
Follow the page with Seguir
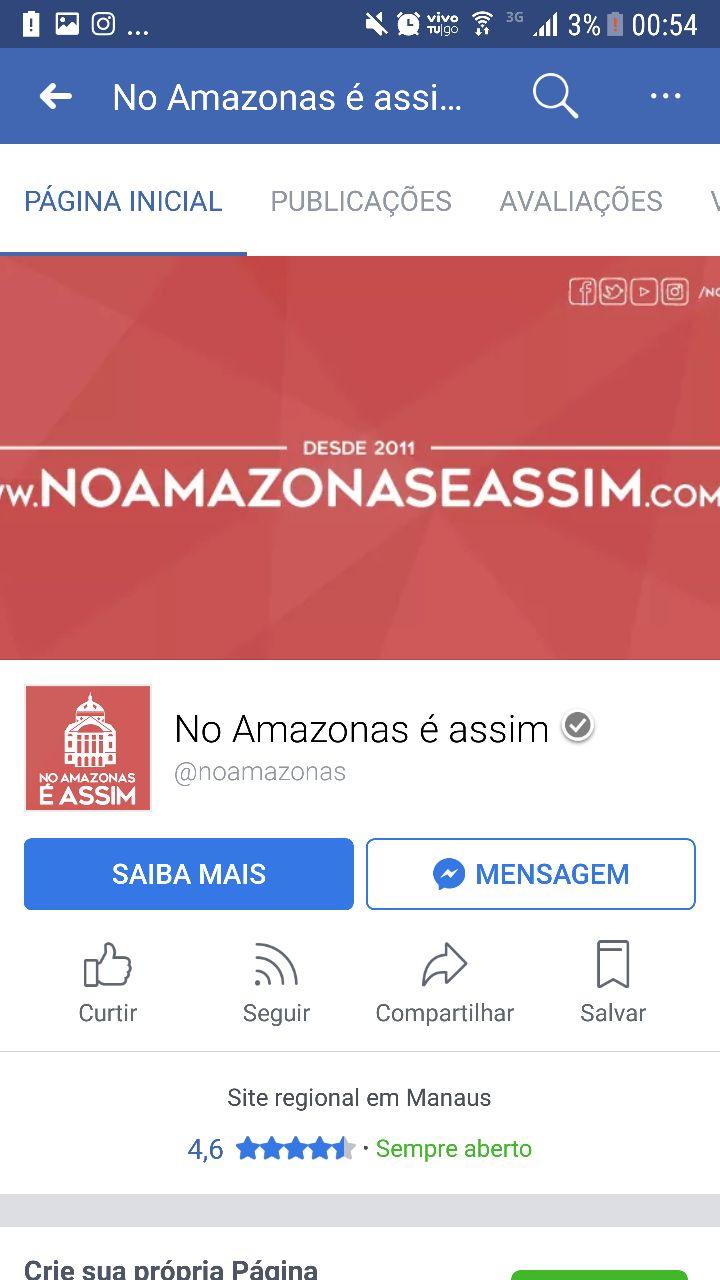pos(276,984)
